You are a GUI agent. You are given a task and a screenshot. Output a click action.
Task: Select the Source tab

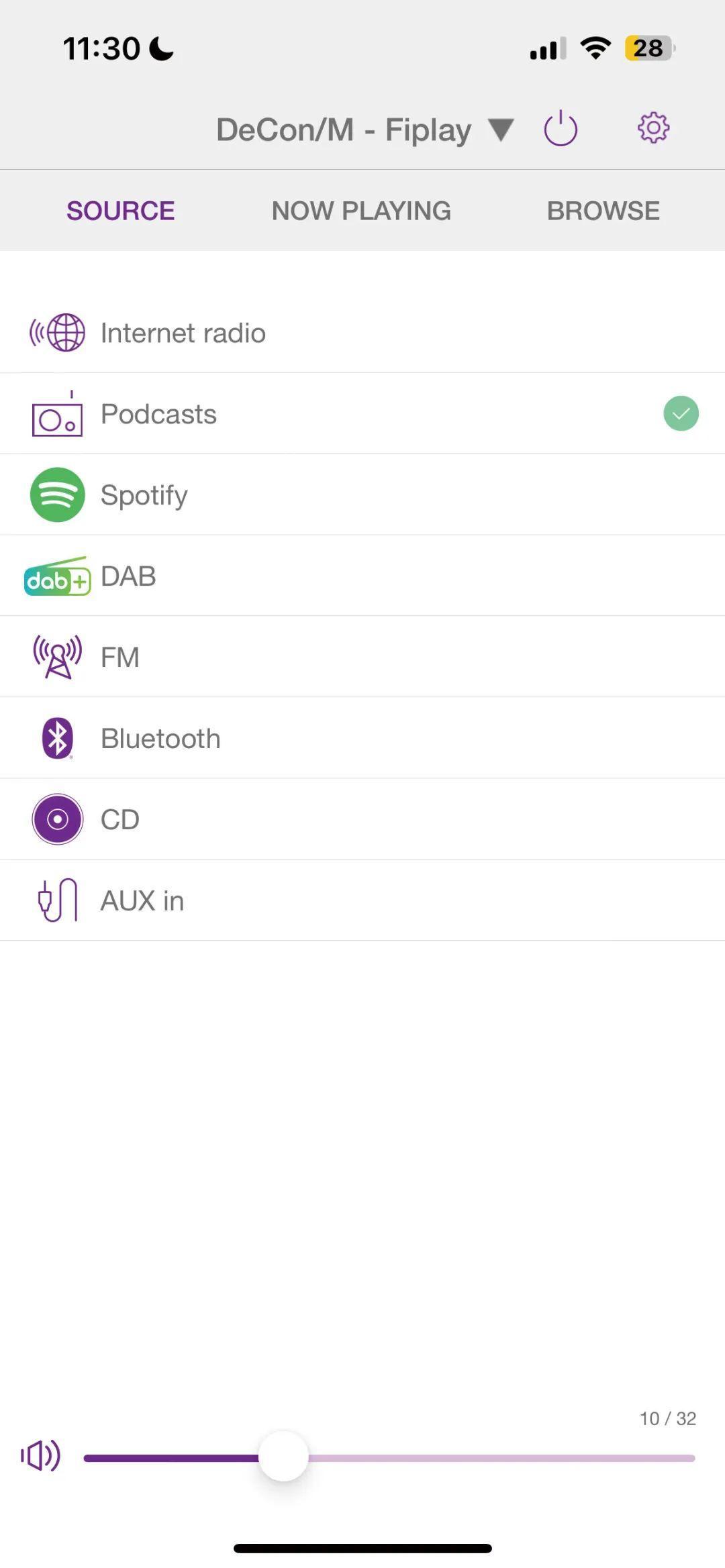[x=121, y=211]
